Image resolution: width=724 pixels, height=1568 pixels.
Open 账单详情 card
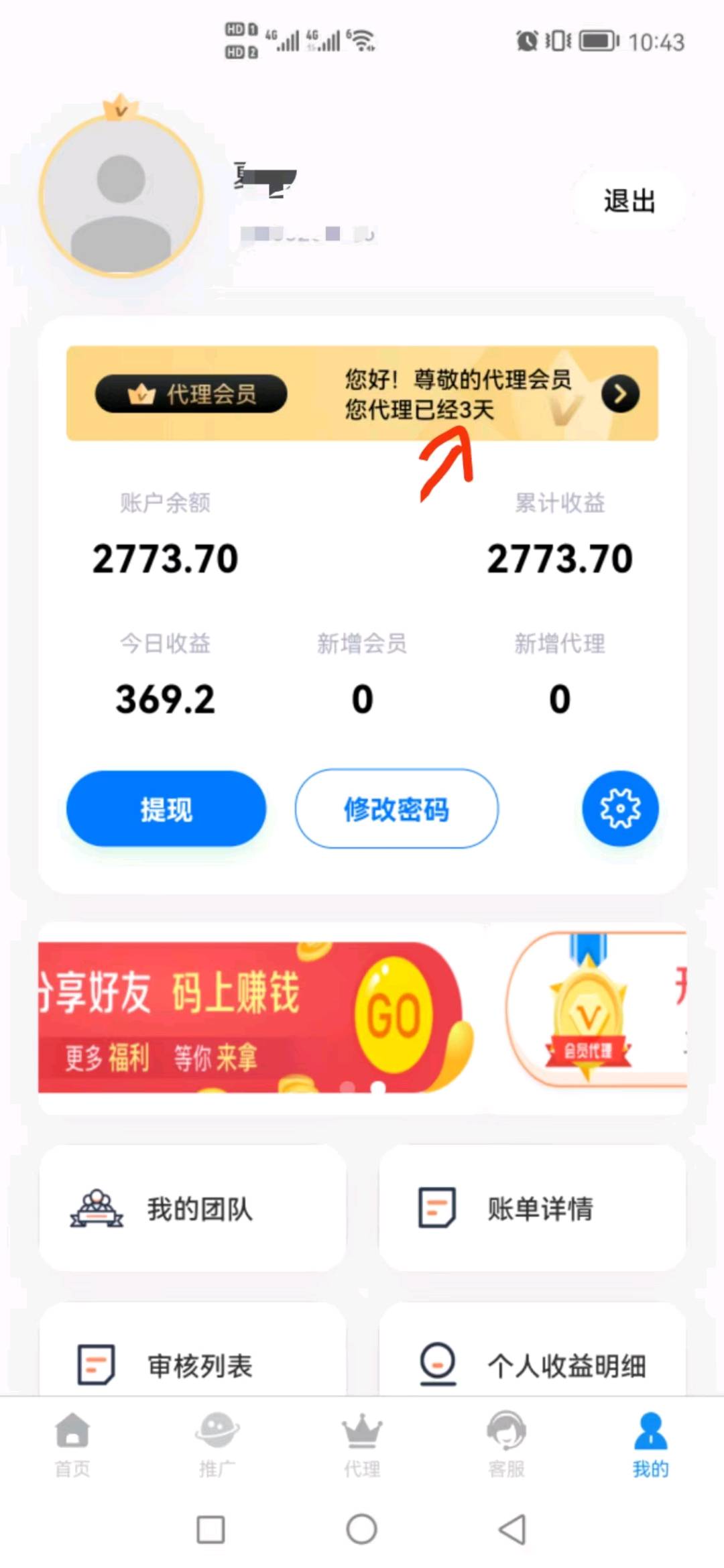click(x=532, y=1209)
